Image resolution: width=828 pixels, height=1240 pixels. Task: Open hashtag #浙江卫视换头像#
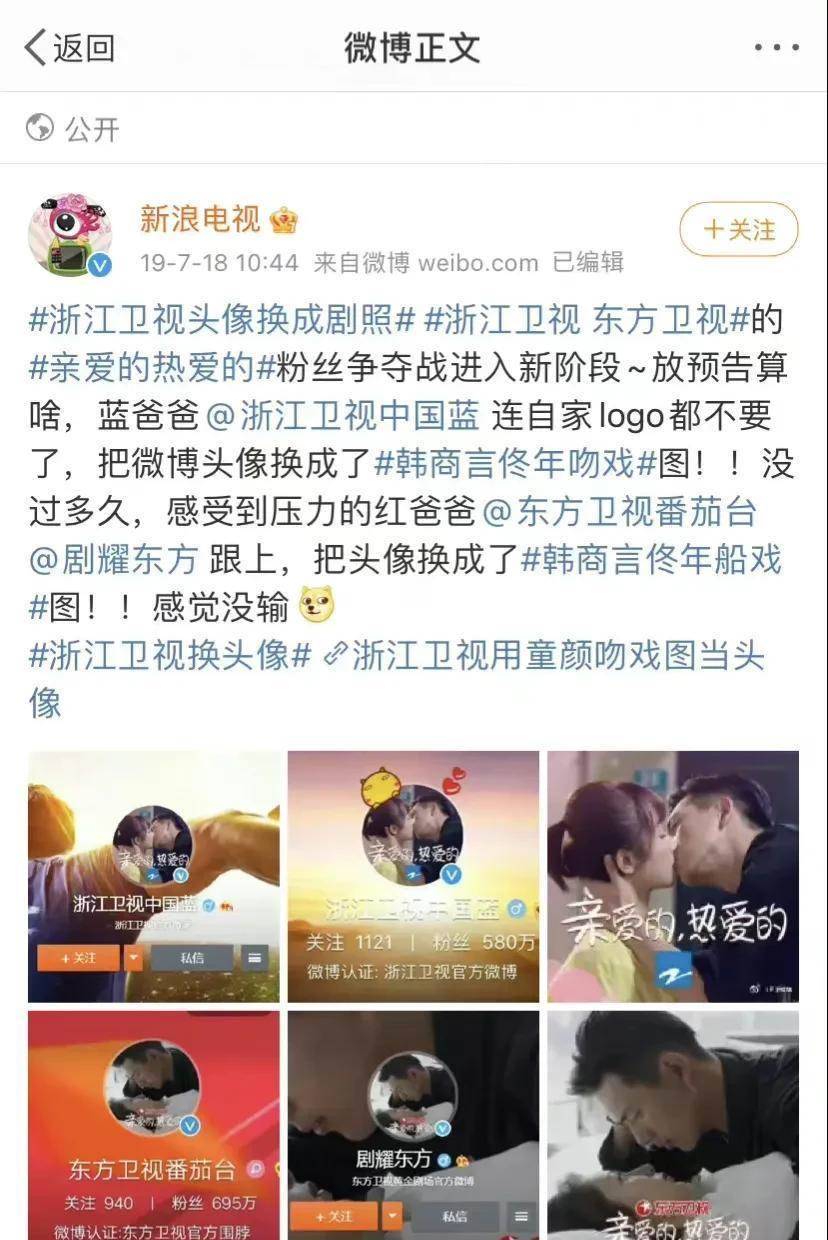tap(171, 655)
